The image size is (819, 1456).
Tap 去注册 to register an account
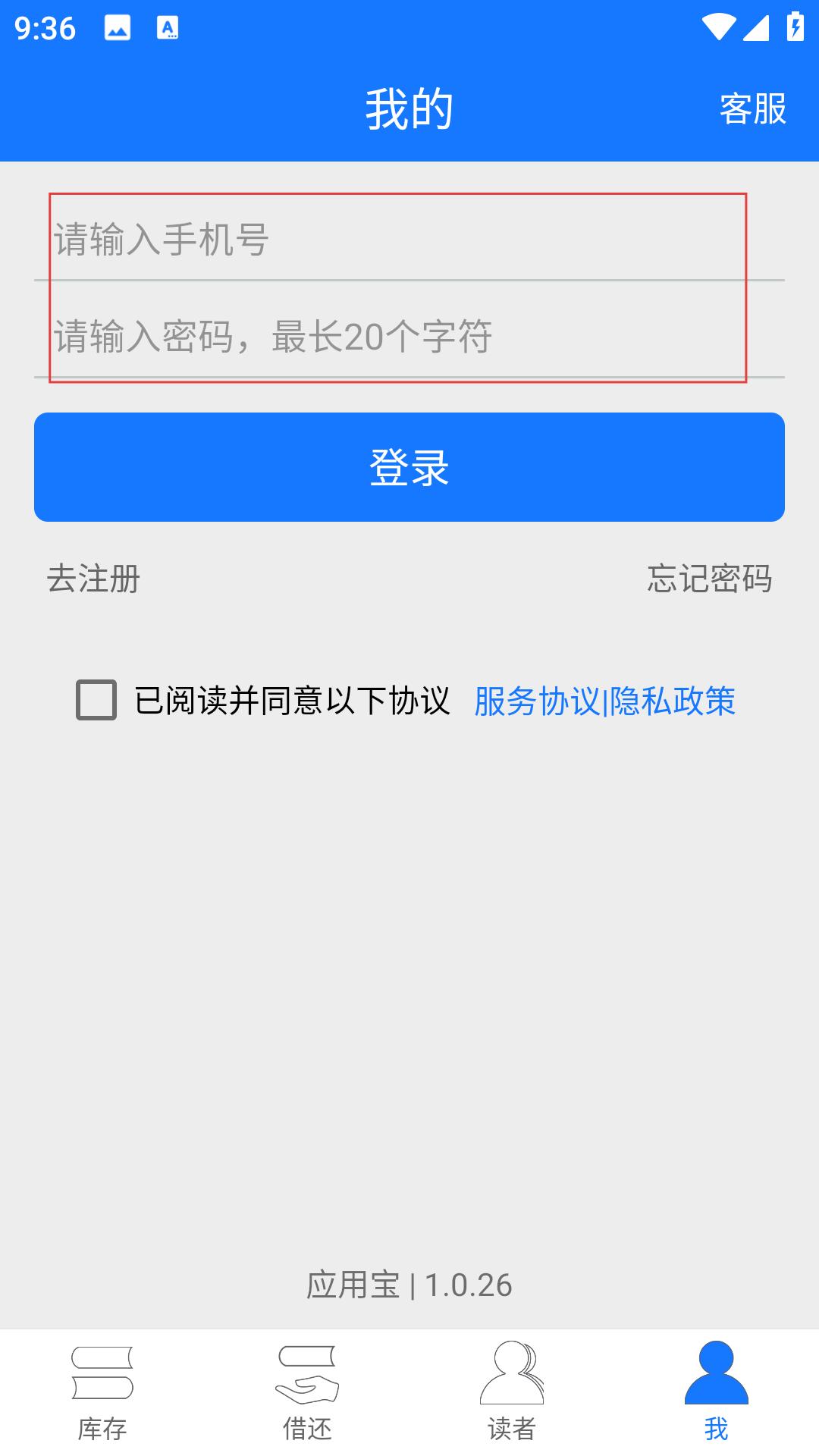[93, 579]
